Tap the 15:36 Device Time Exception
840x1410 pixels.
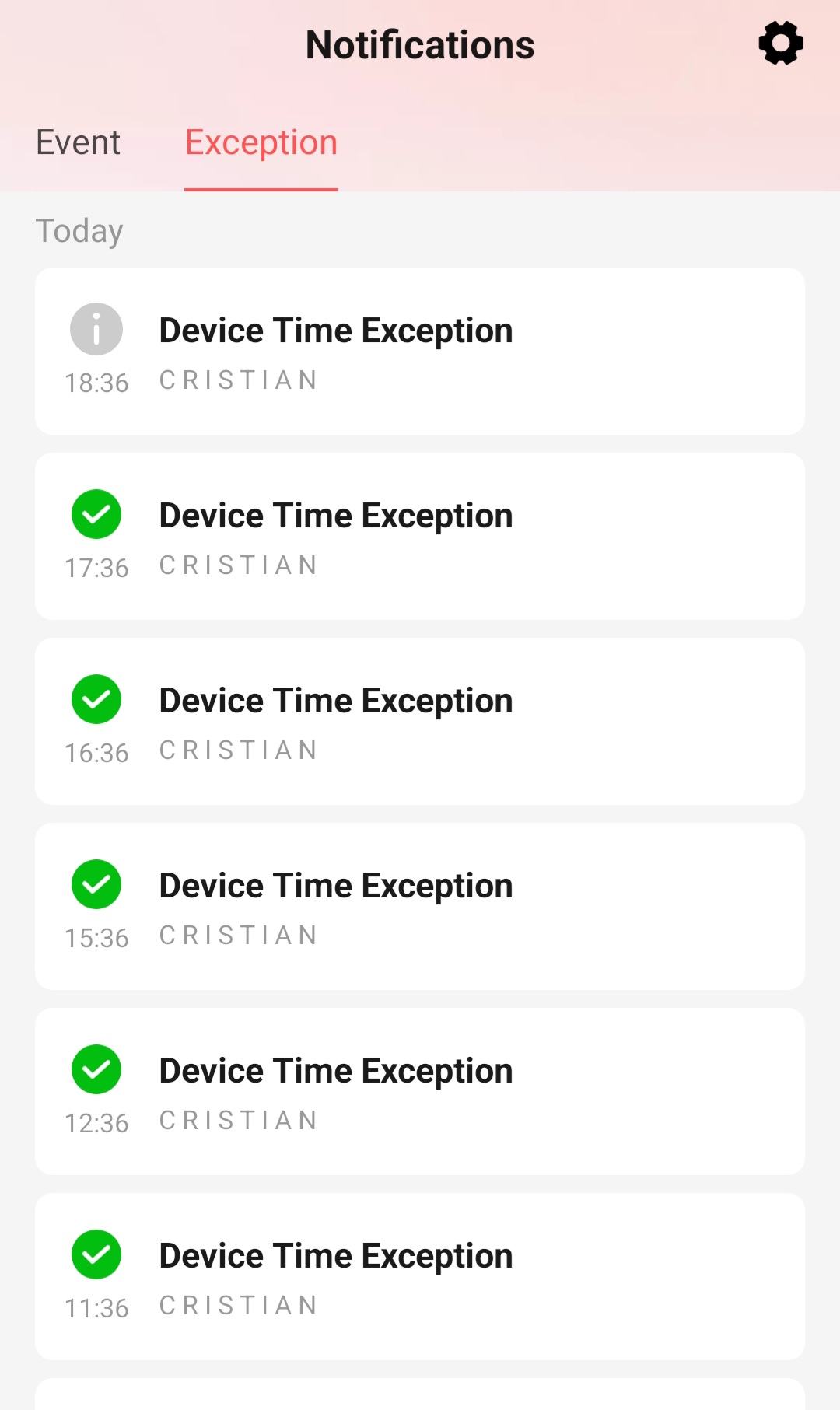(x=420, y=906)
